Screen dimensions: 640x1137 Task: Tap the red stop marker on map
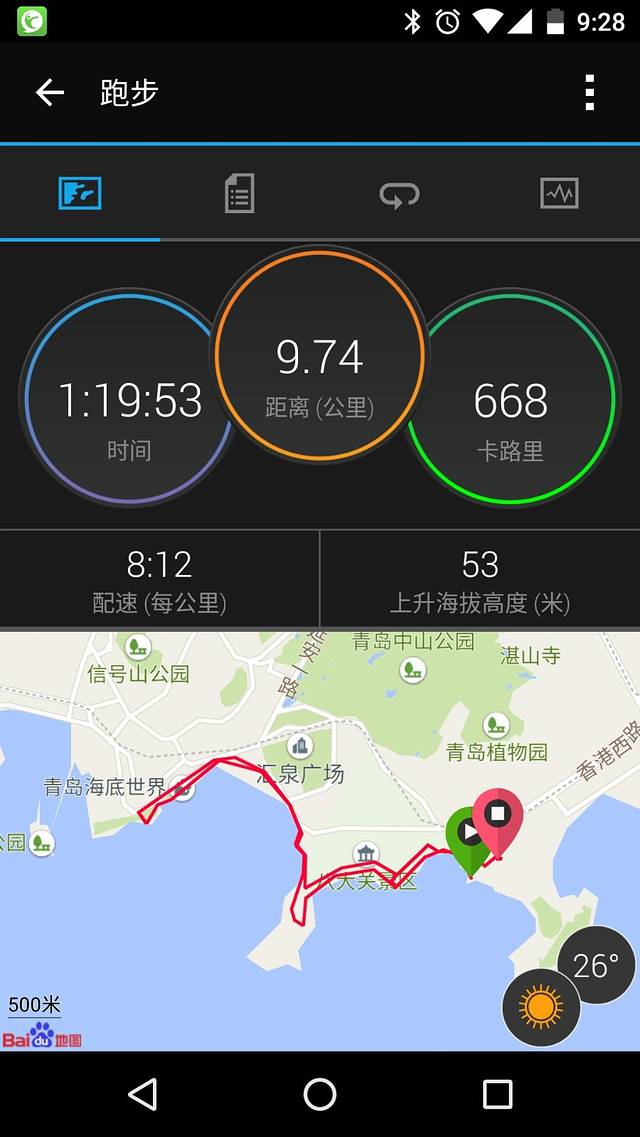498,814
